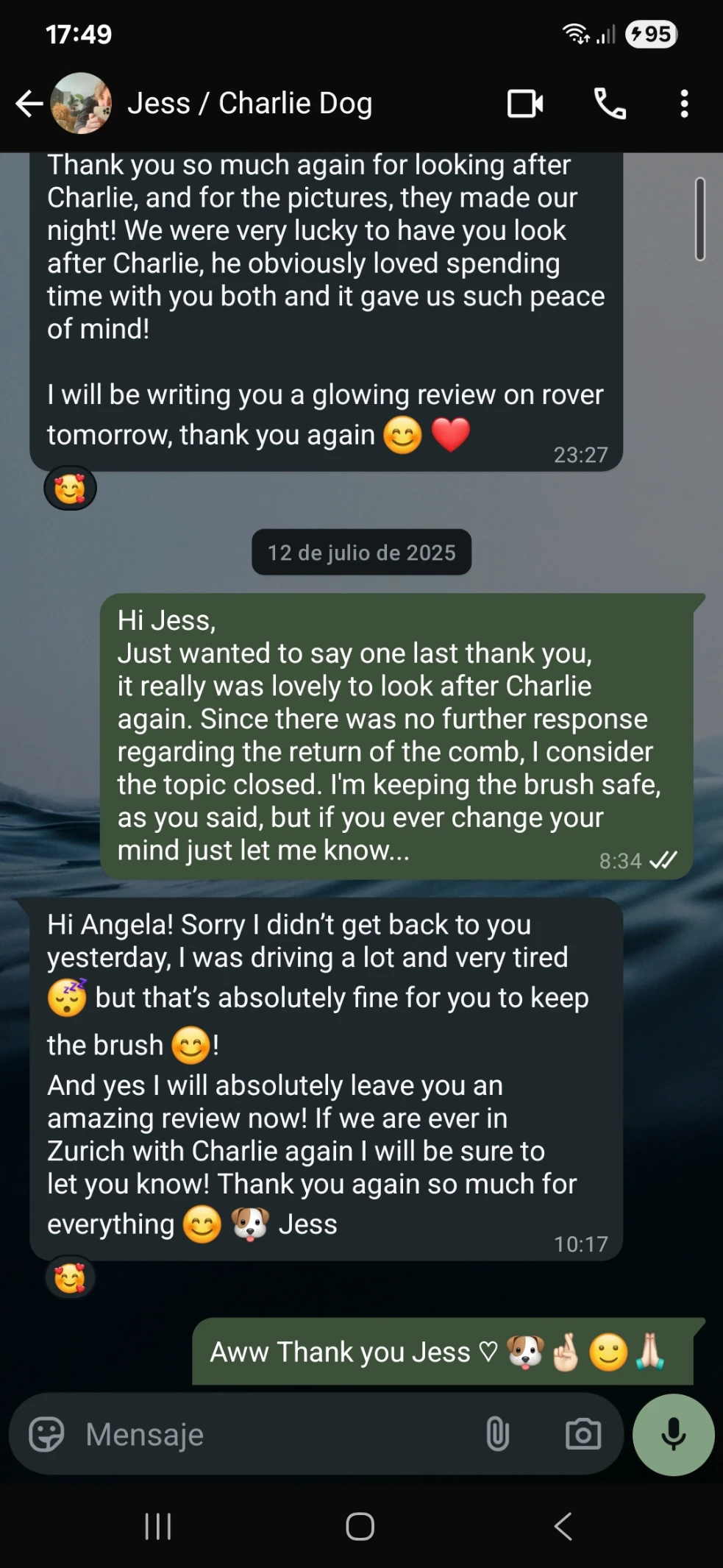Open Jess / Charlie Dog profile photo
Viewport: 723px width, 1568px height.
[x=81, y=104]
